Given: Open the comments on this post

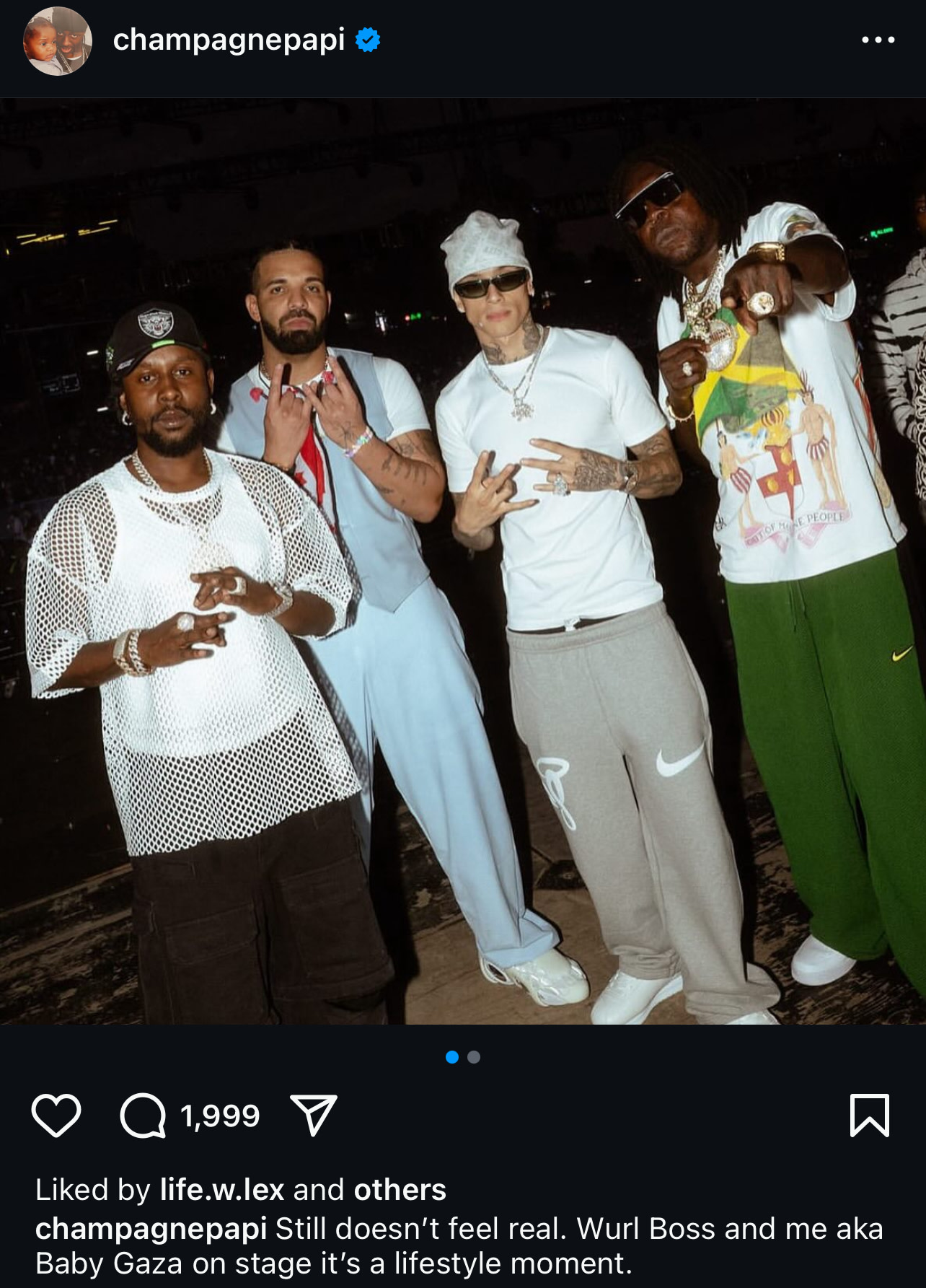Looking at the screenshot, I should tap(143, 1116).
